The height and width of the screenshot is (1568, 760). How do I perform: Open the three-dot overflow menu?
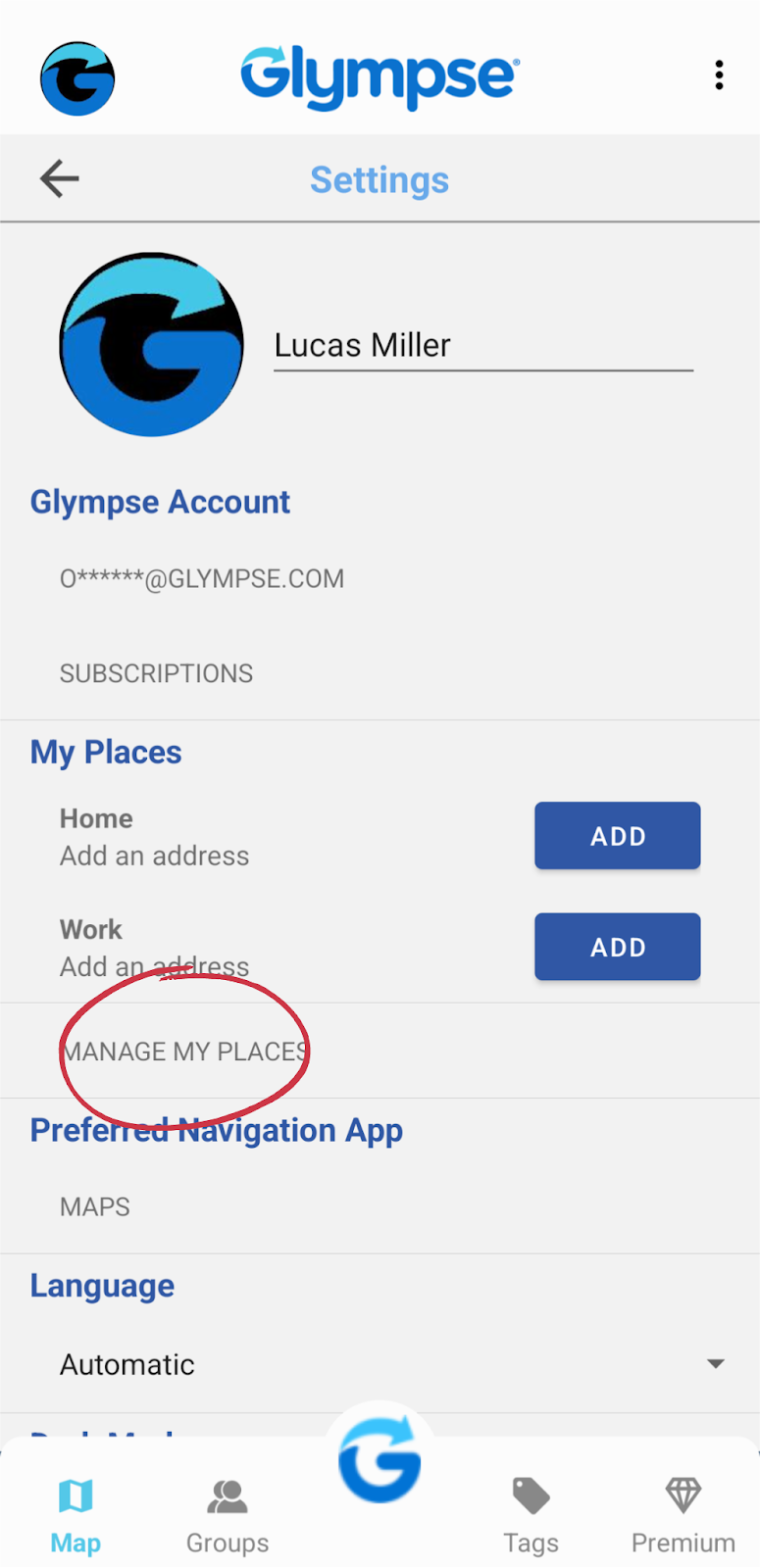click(719, 75)
